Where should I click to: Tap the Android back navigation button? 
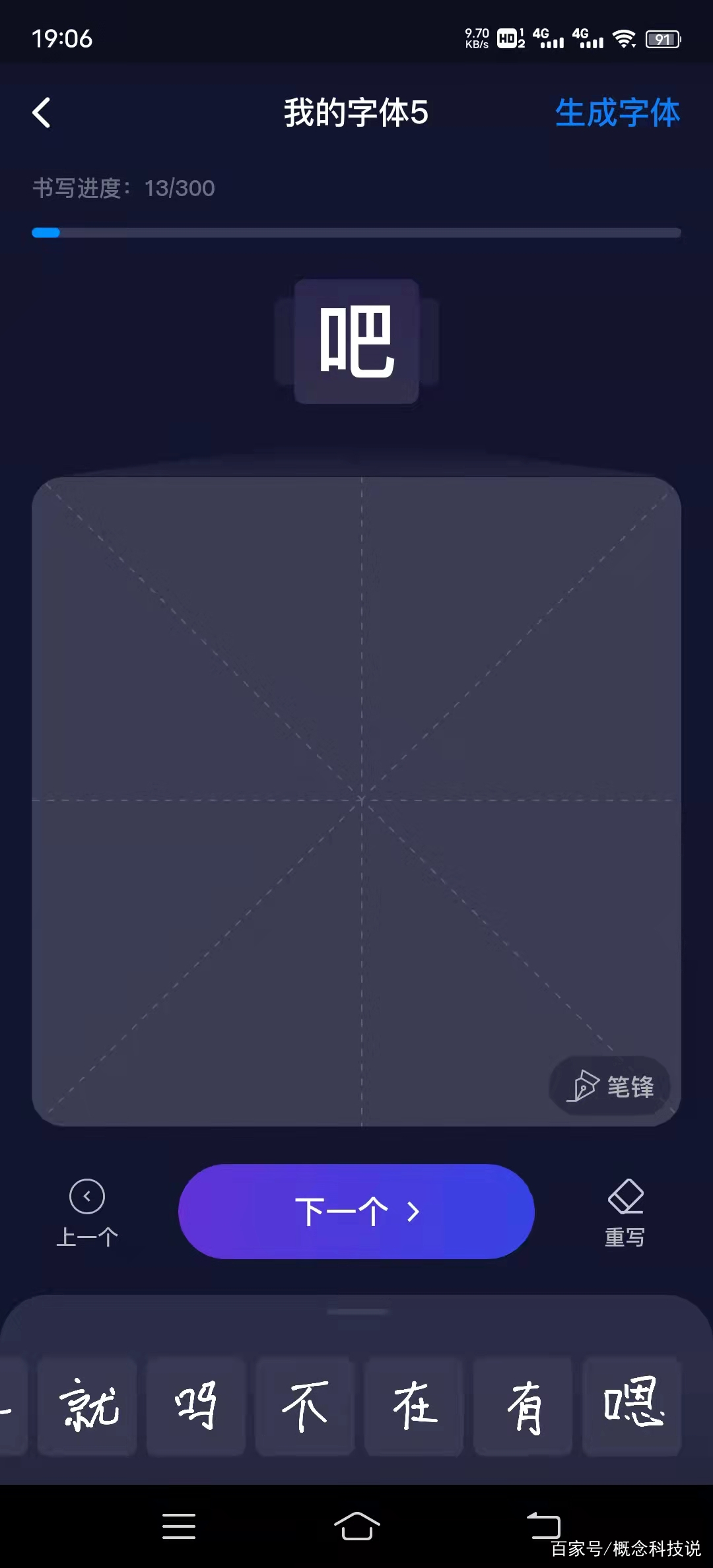point(543,1526)
